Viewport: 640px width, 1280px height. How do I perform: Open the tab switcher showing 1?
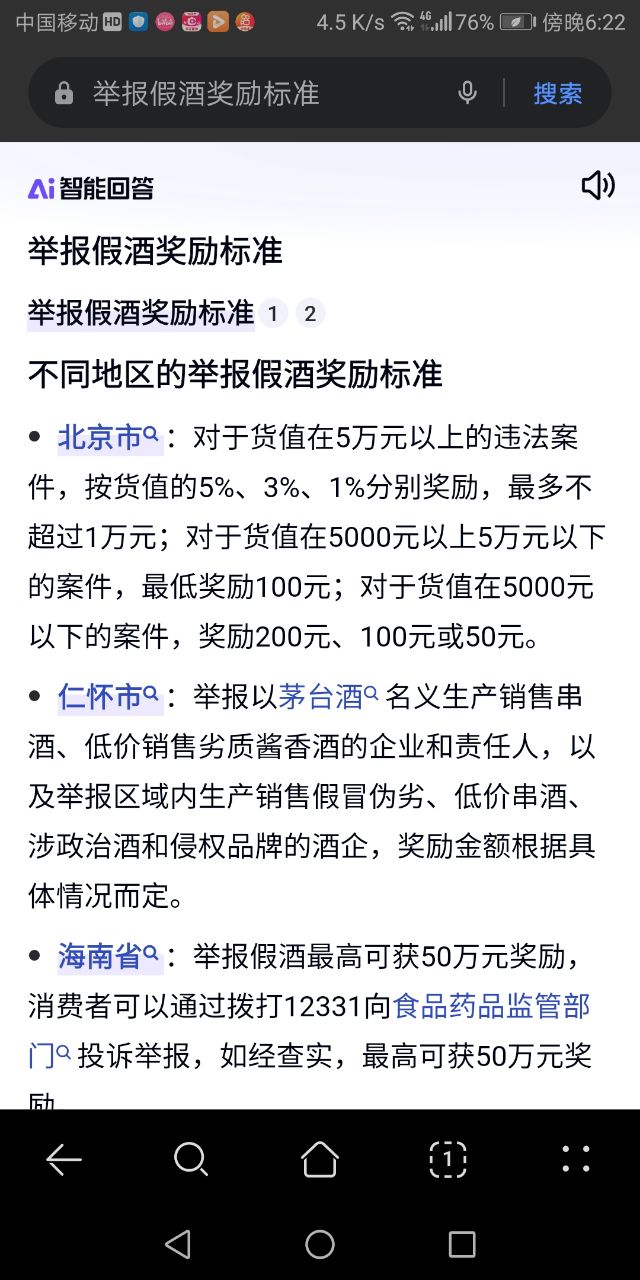click(x=448, y=1159)
